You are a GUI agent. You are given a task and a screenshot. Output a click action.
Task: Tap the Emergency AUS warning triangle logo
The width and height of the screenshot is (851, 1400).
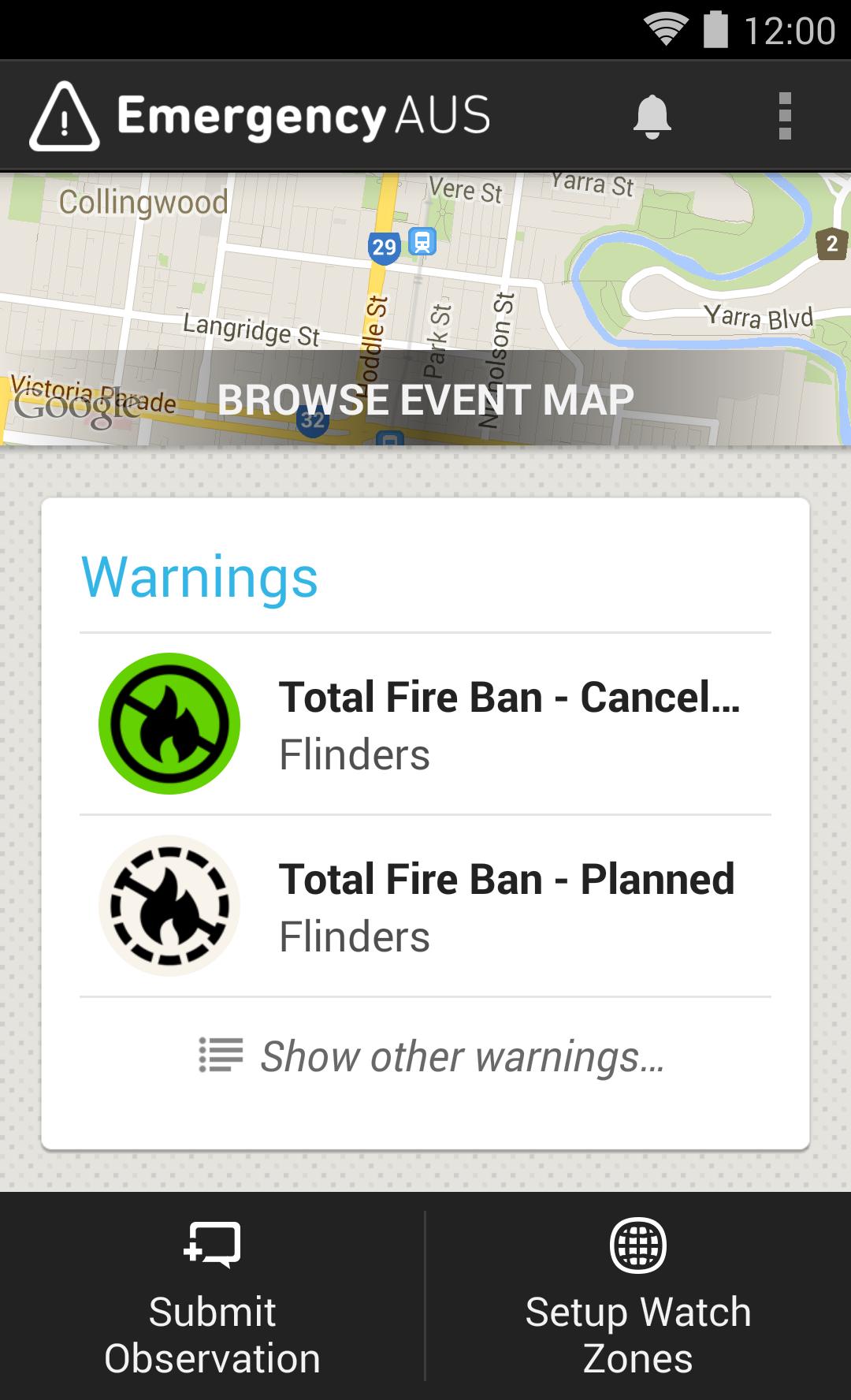pos(65,115)
